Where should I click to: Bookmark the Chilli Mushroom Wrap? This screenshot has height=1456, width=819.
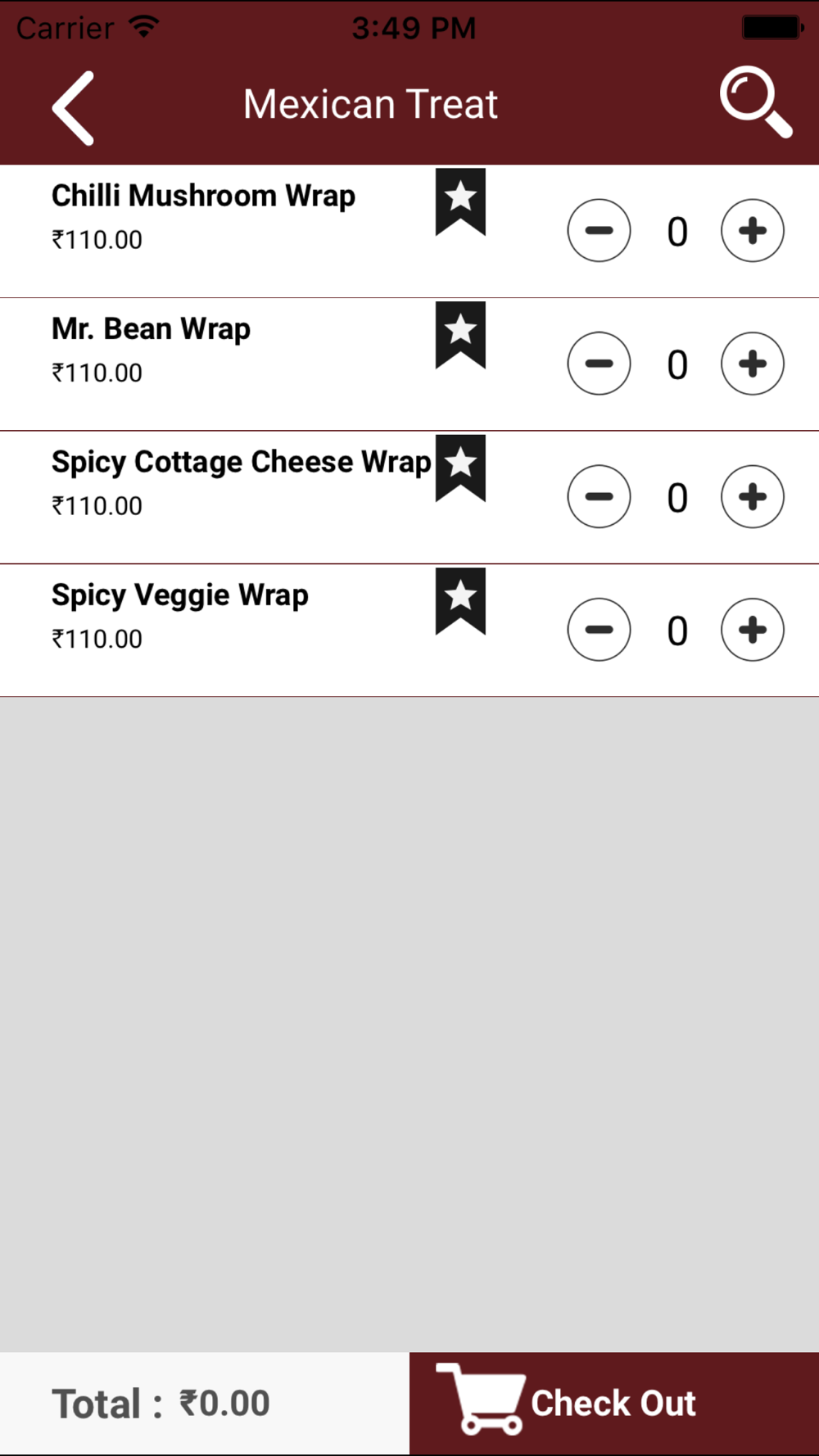[x=460, y=202]
